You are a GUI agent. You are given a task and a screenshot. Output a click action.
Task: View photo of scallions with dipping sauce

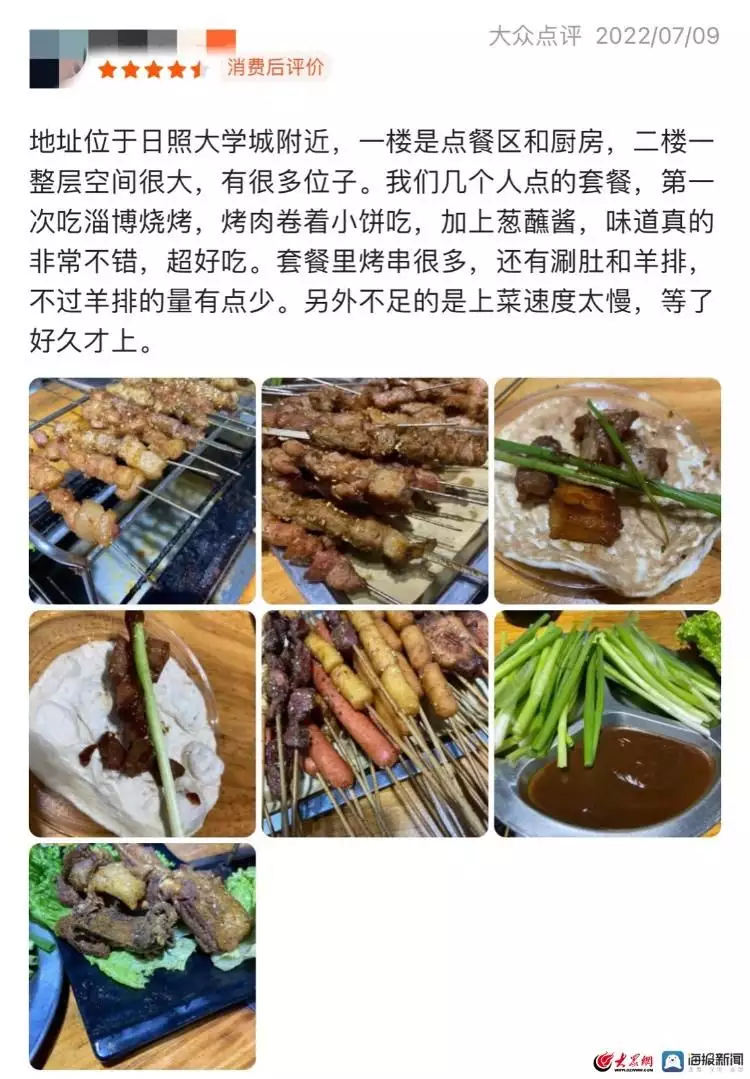coord(607,723)
